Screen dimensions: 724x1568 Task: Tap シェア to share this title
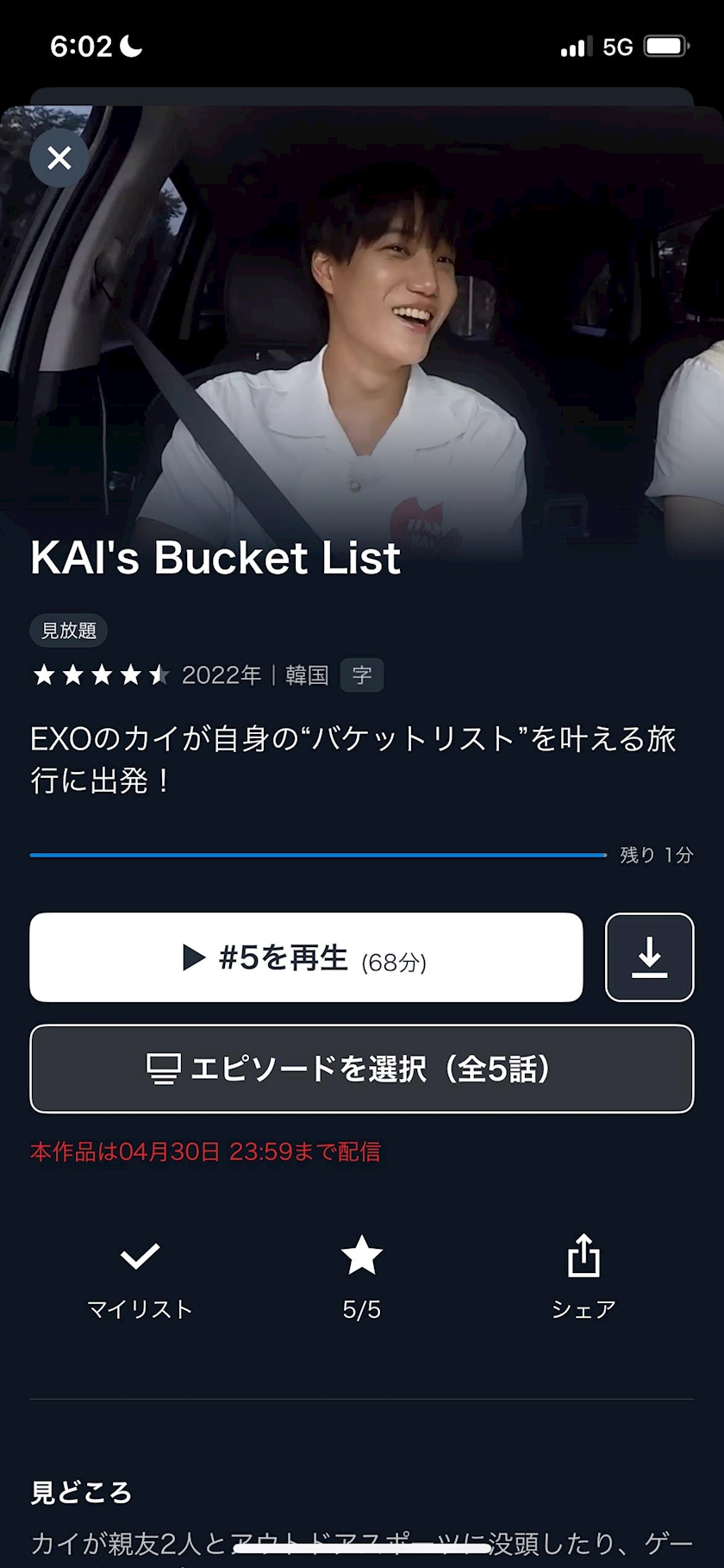[584, 1275]
